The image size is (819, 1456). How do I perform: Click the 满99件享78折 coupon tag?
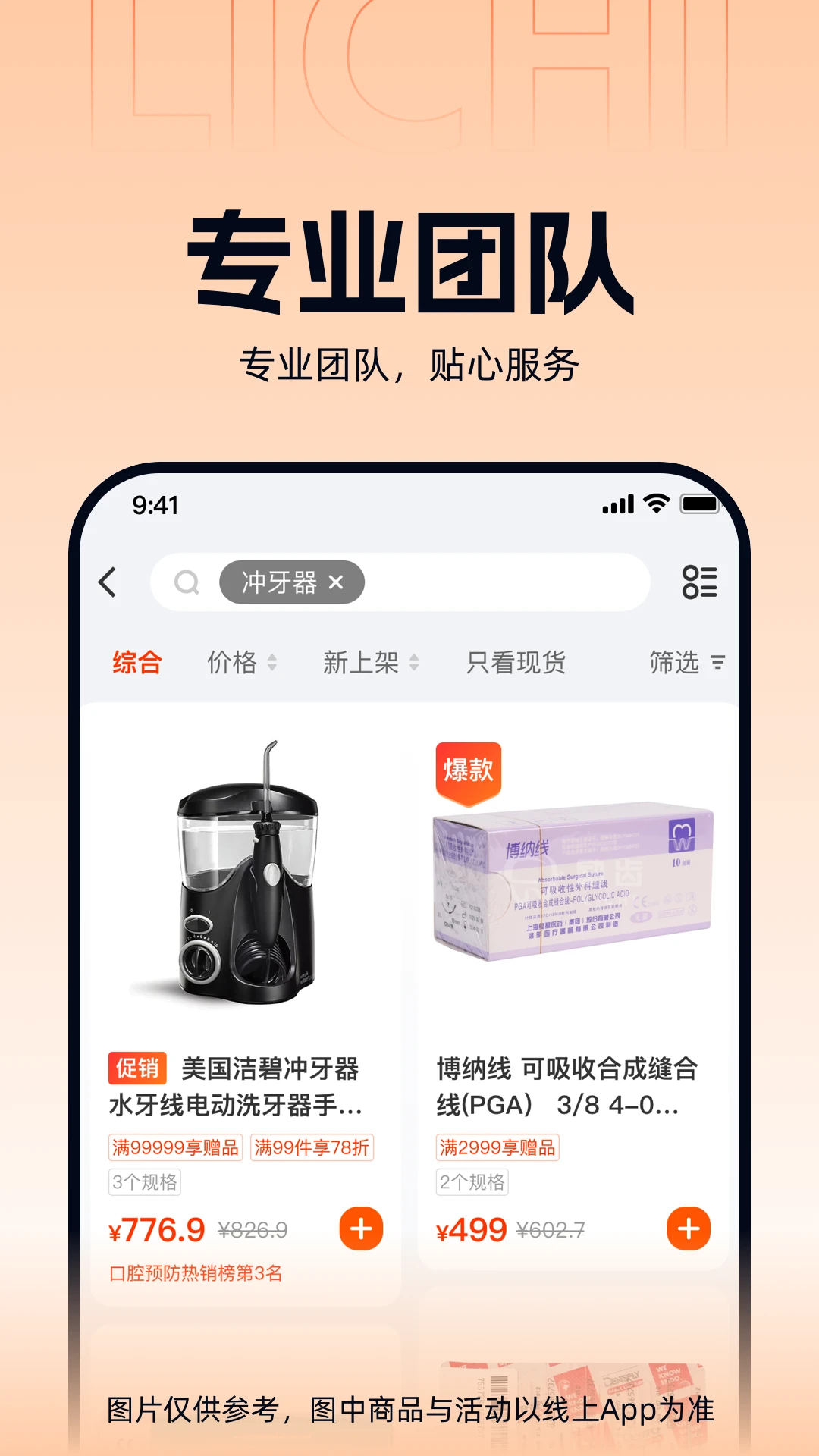(312, 1147)
